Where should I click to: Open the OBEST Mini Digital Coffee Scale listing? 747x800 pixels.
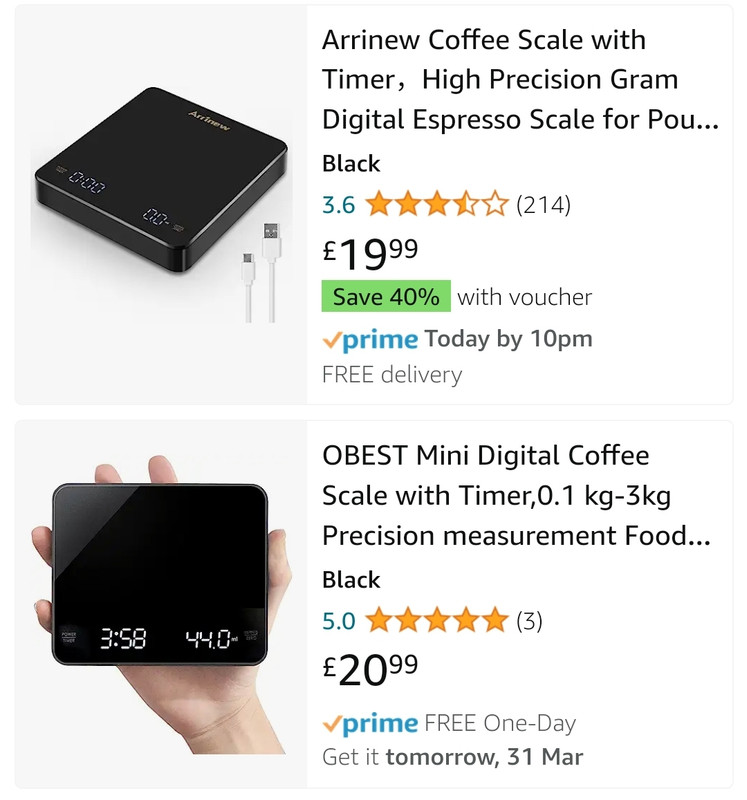(516, 496)
